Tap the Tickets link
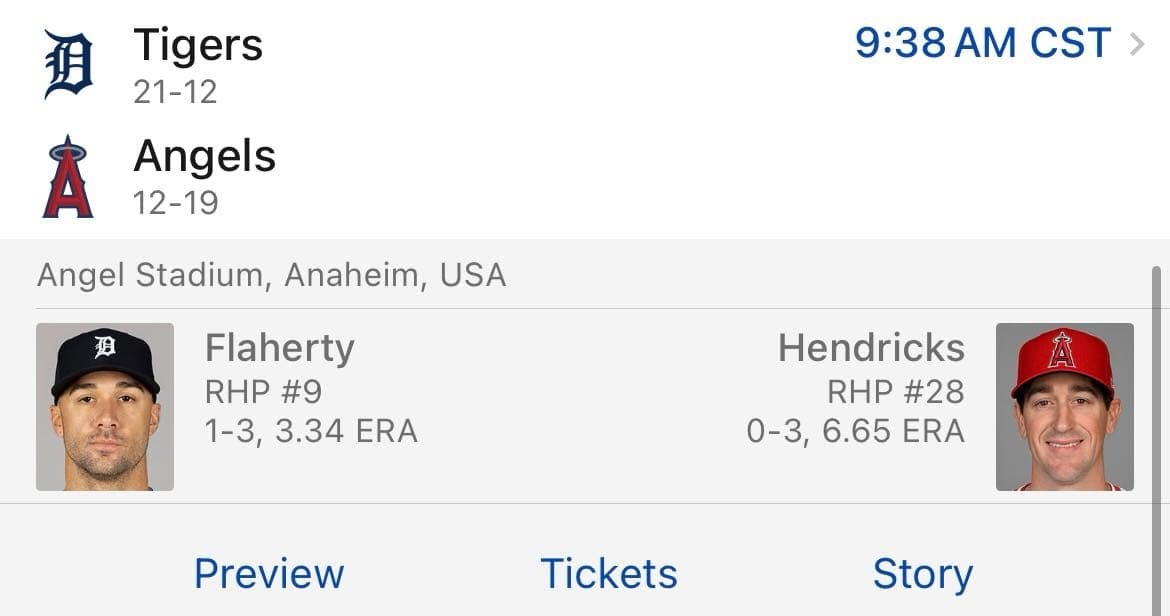Viewport: 1170px width, 616px height. [608, 574]
